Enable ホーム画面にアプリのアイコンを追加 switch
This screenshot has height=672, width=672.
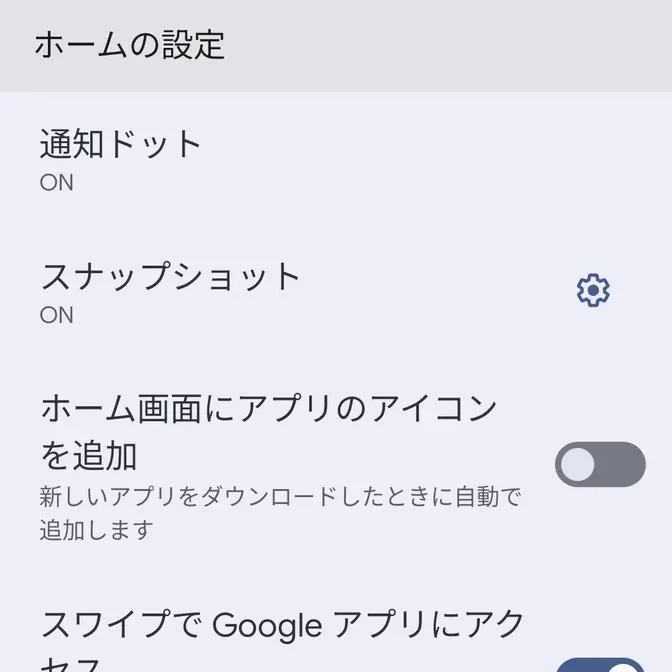600,465
